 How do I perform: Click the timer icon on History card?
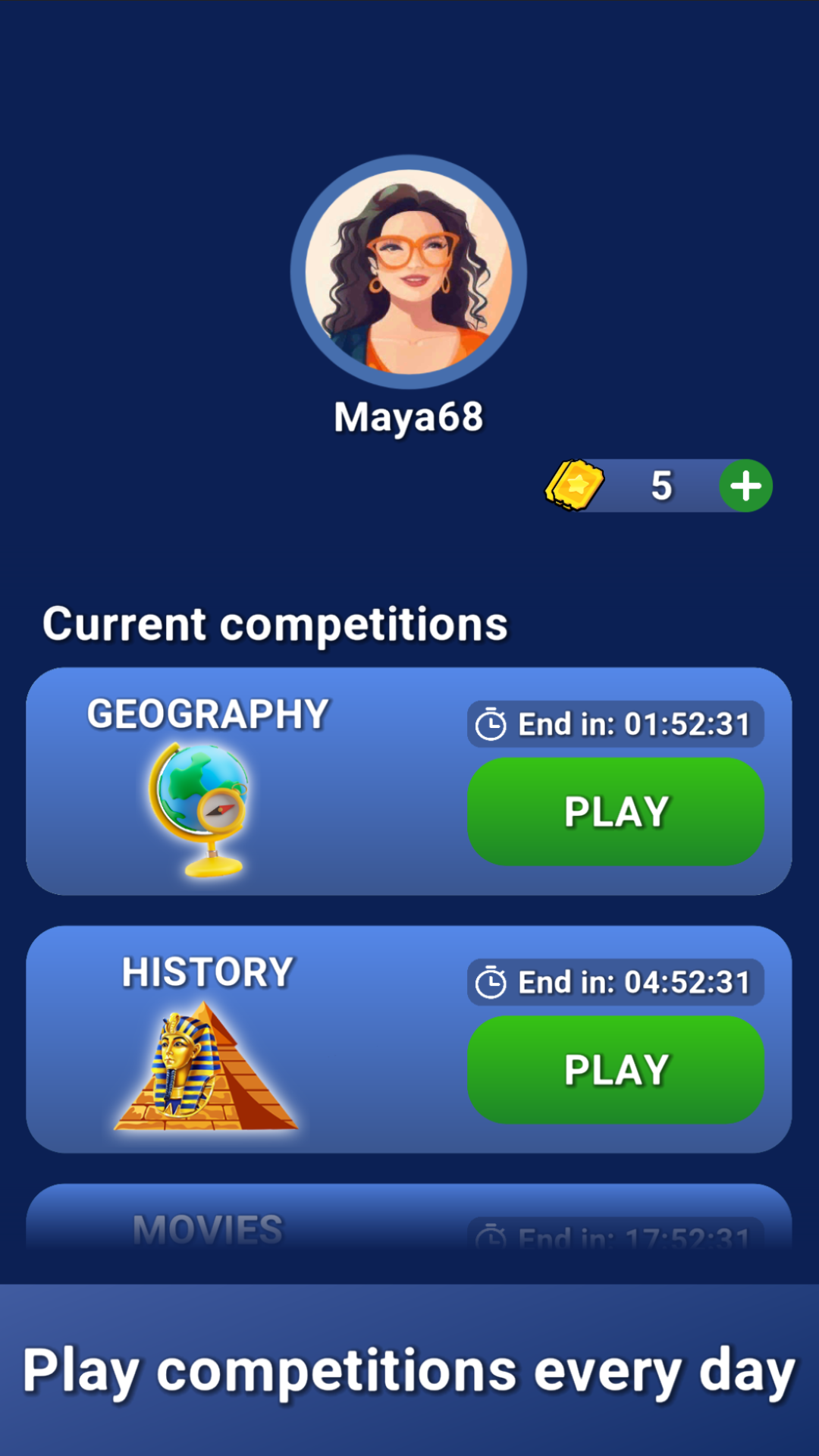pyautogui.click(x=494, y=981)
